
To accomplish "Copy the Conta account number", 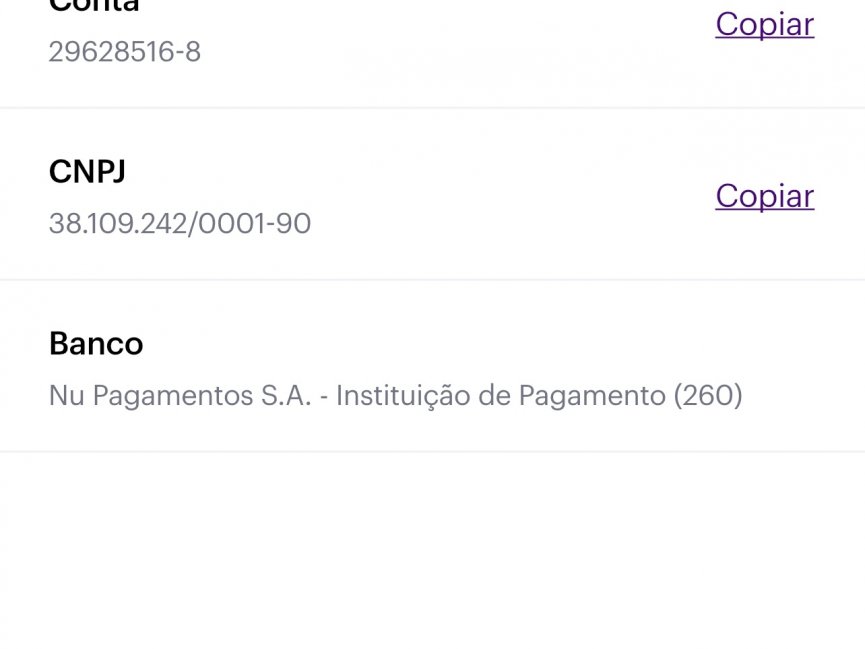I will click(x=764, y=24).
